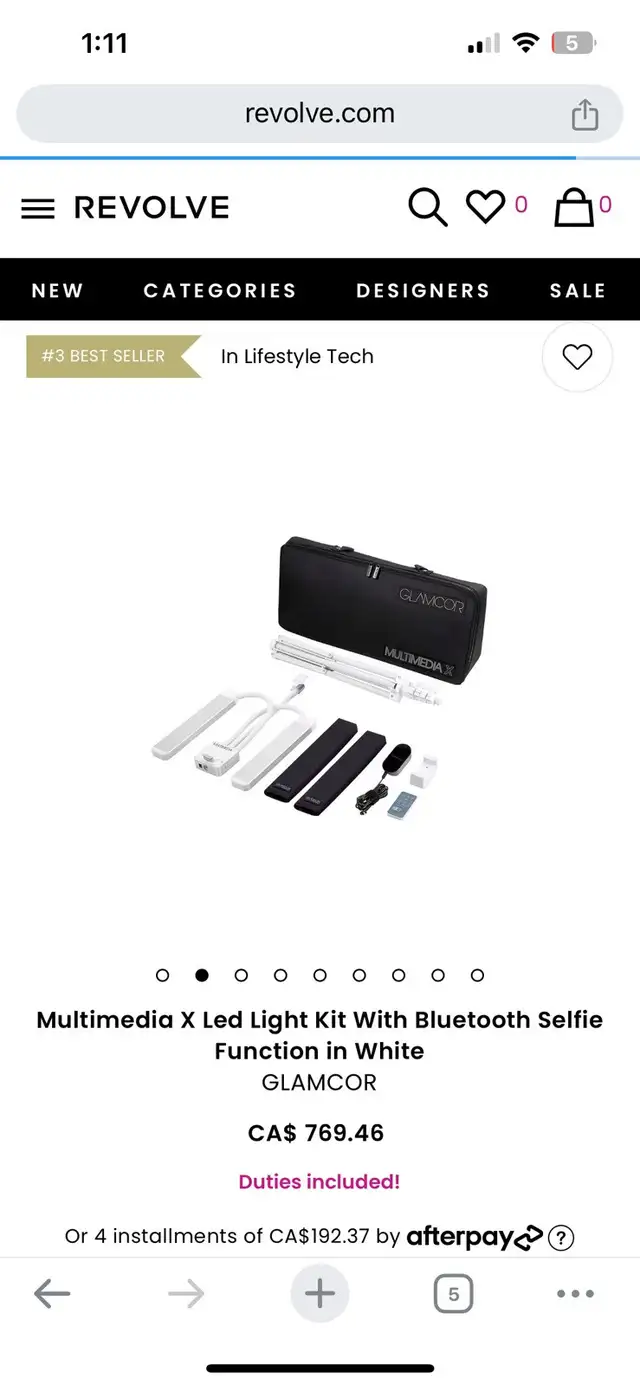This screenshot has width=640, height=1386.
Task: Open the wishlist heart in header
Action: click(486, 207)
